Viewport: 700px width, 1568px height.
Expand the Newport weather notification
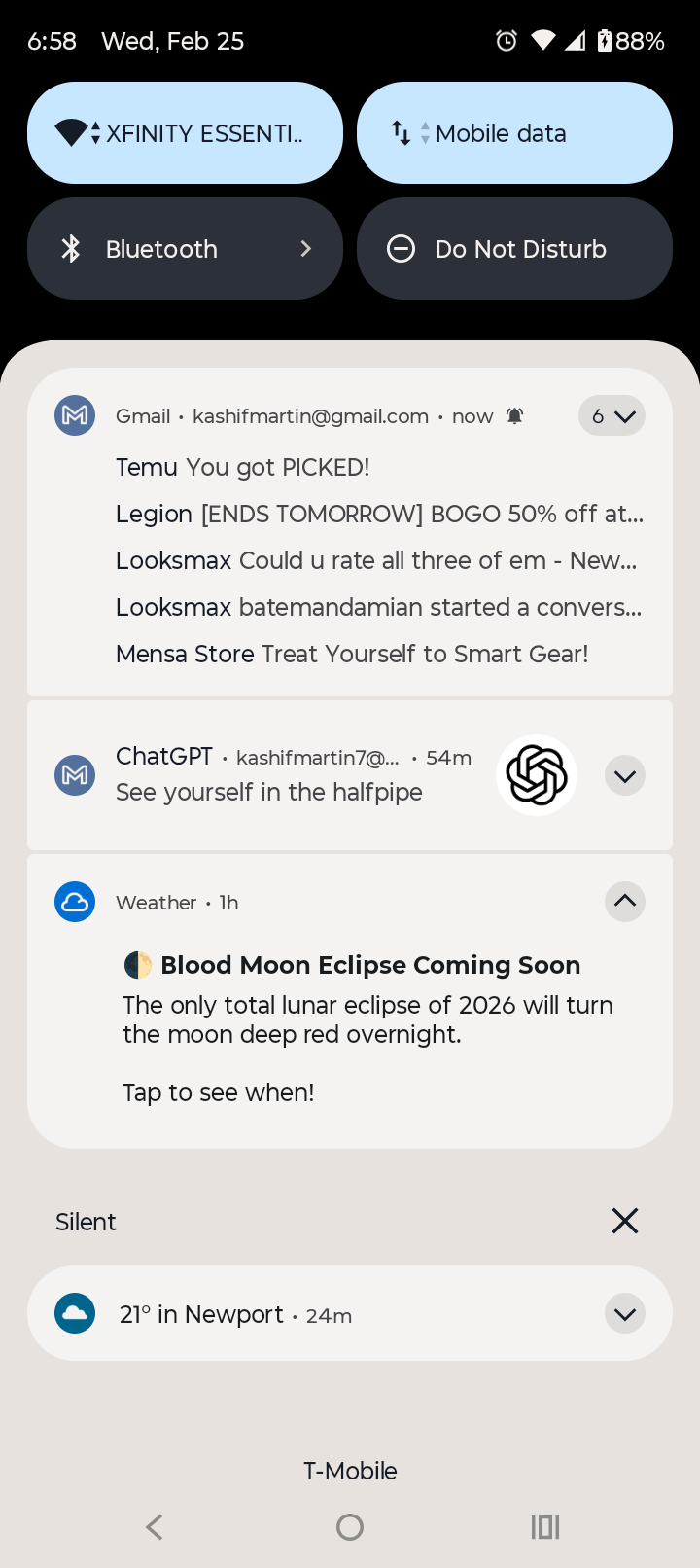tap(625, 1314)
